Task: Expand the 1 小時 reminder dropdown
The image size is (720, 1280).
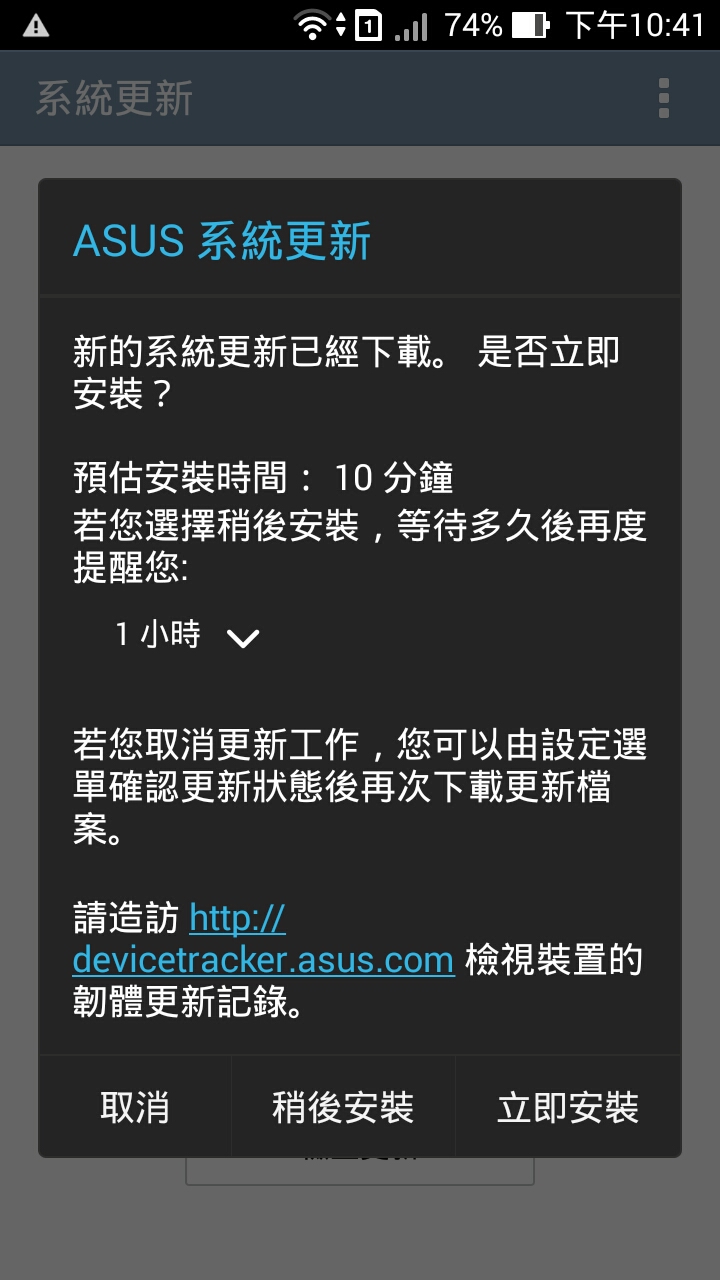Action: [186, 635]
